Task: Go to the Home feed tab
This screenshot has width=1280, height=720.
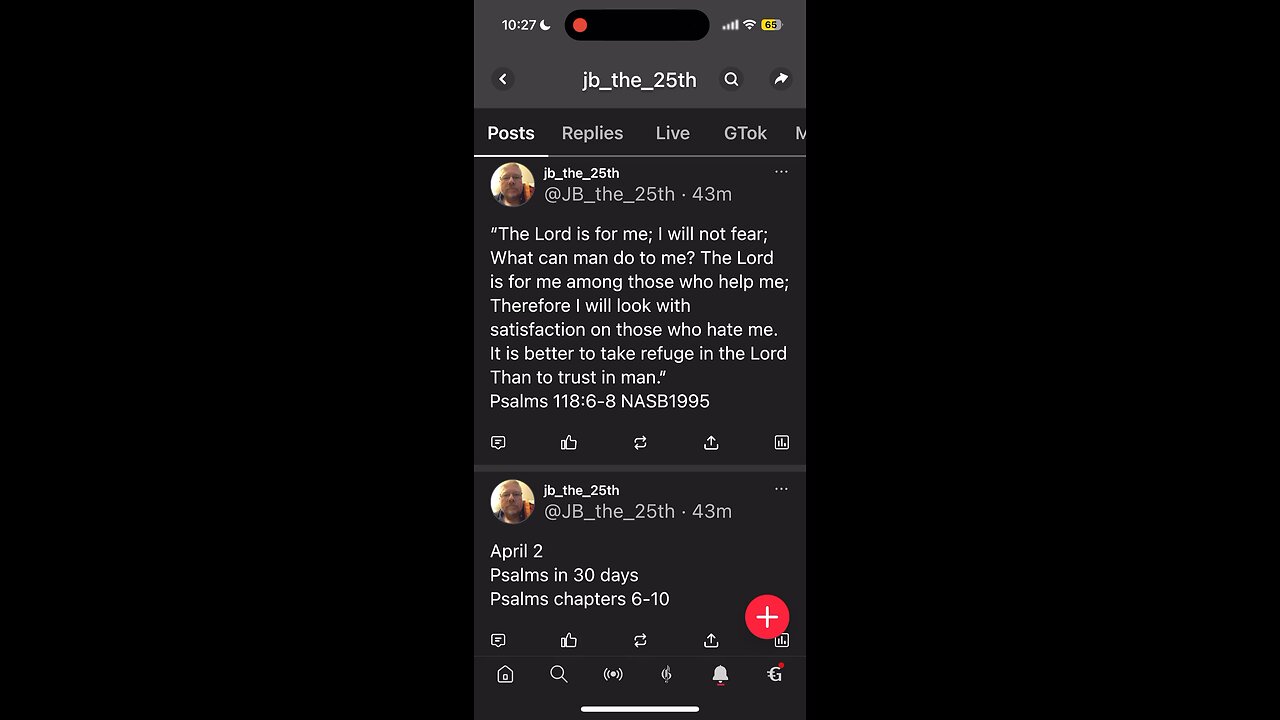Action: pos(505,675)
